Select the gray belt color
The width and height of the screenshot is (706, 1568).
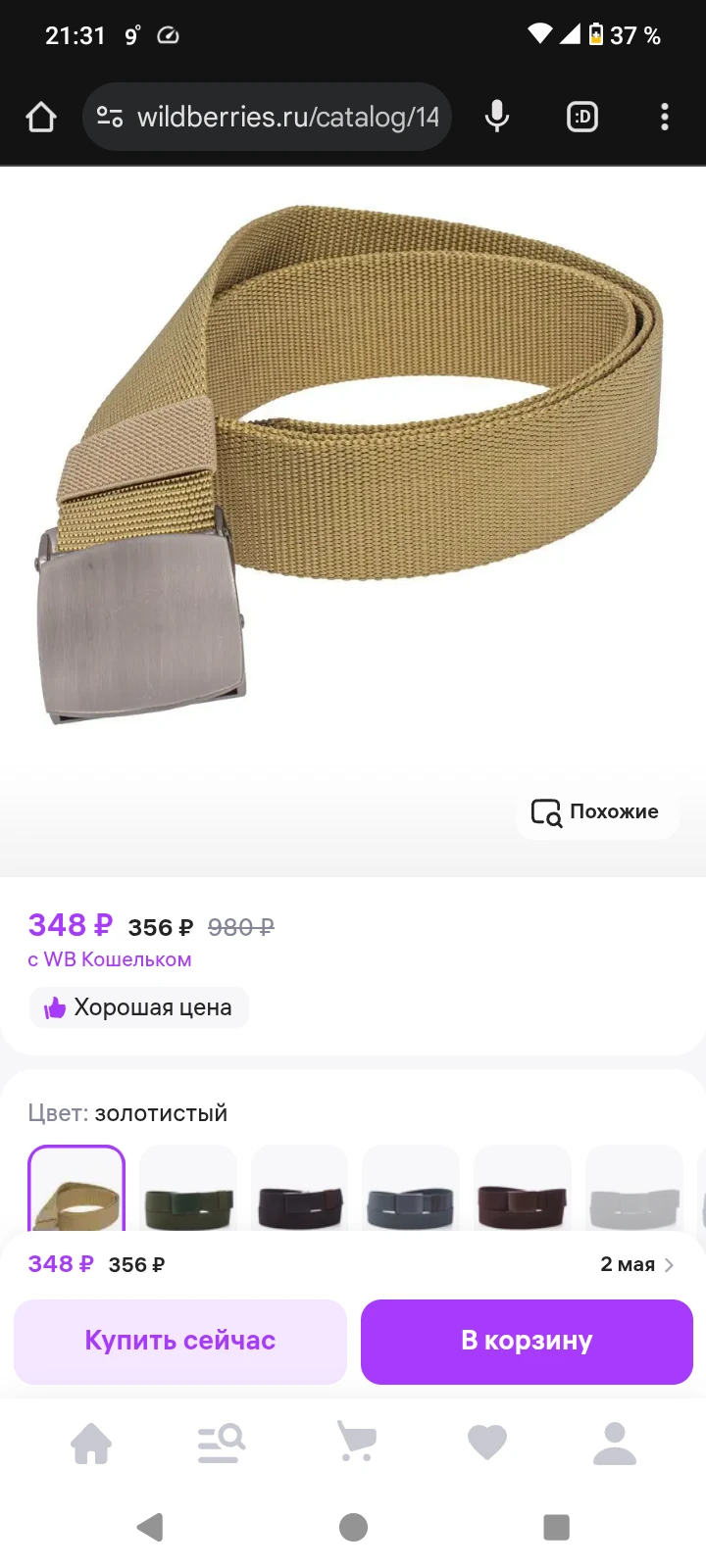tap(411, 1191)
